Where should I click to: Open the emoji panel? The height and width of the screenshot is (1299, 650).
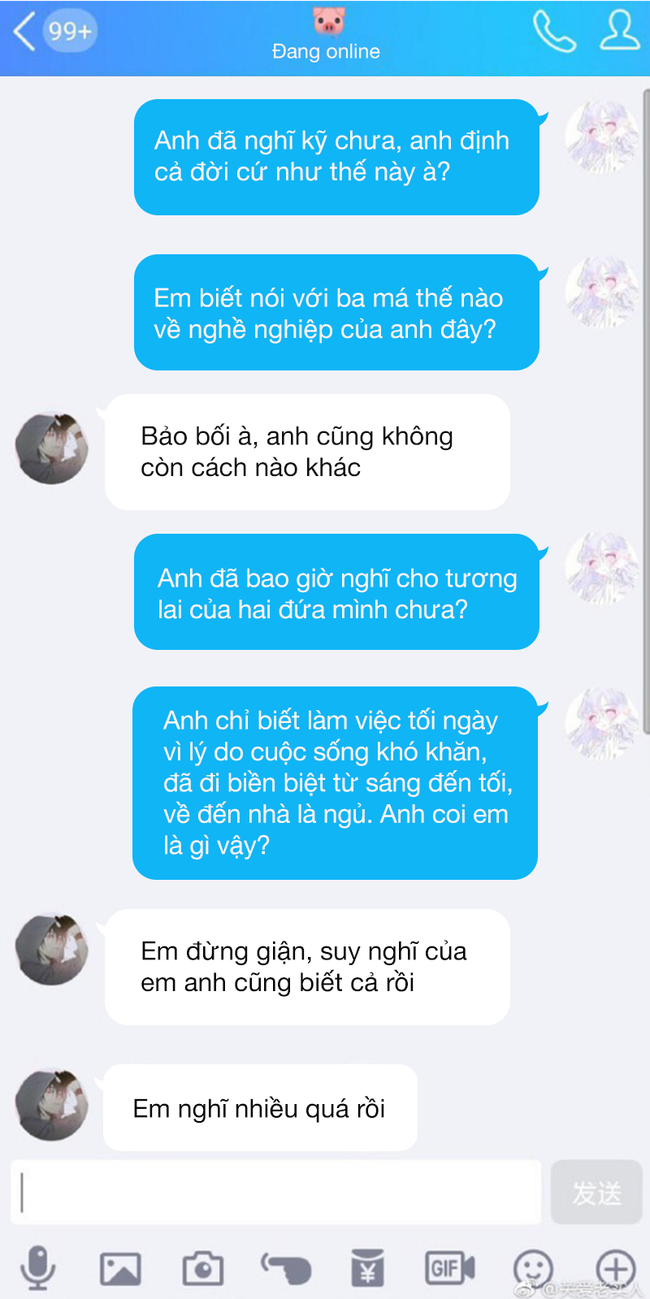click(532, 1268)
